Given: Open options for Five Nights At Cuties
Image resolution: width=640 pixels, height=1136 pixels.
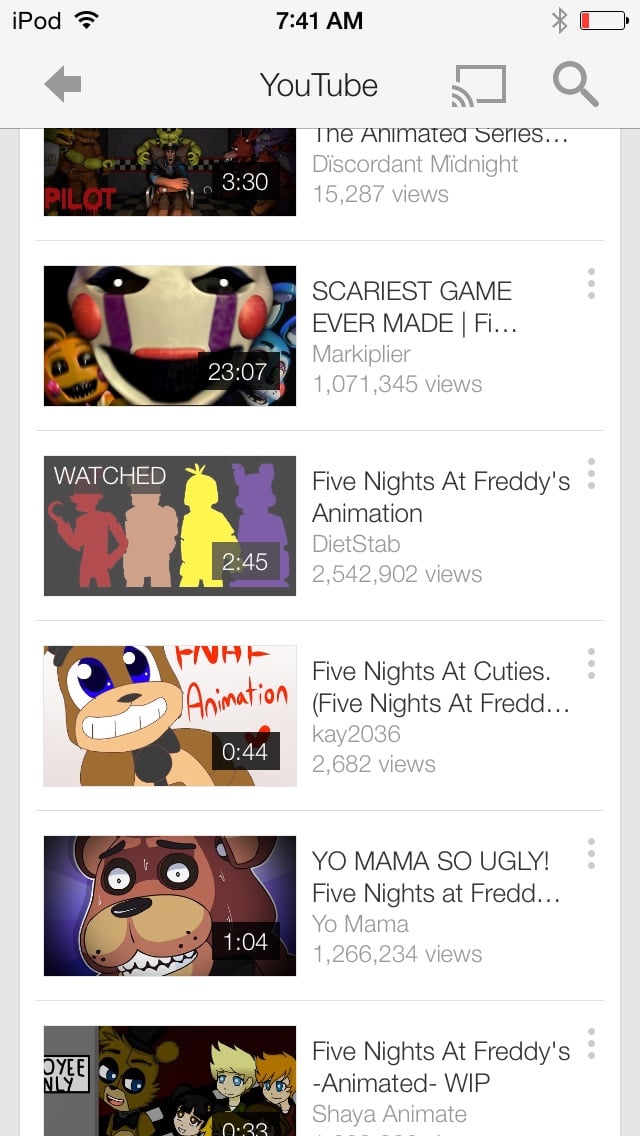Looking at the screenshot, I should click(591, 664).
